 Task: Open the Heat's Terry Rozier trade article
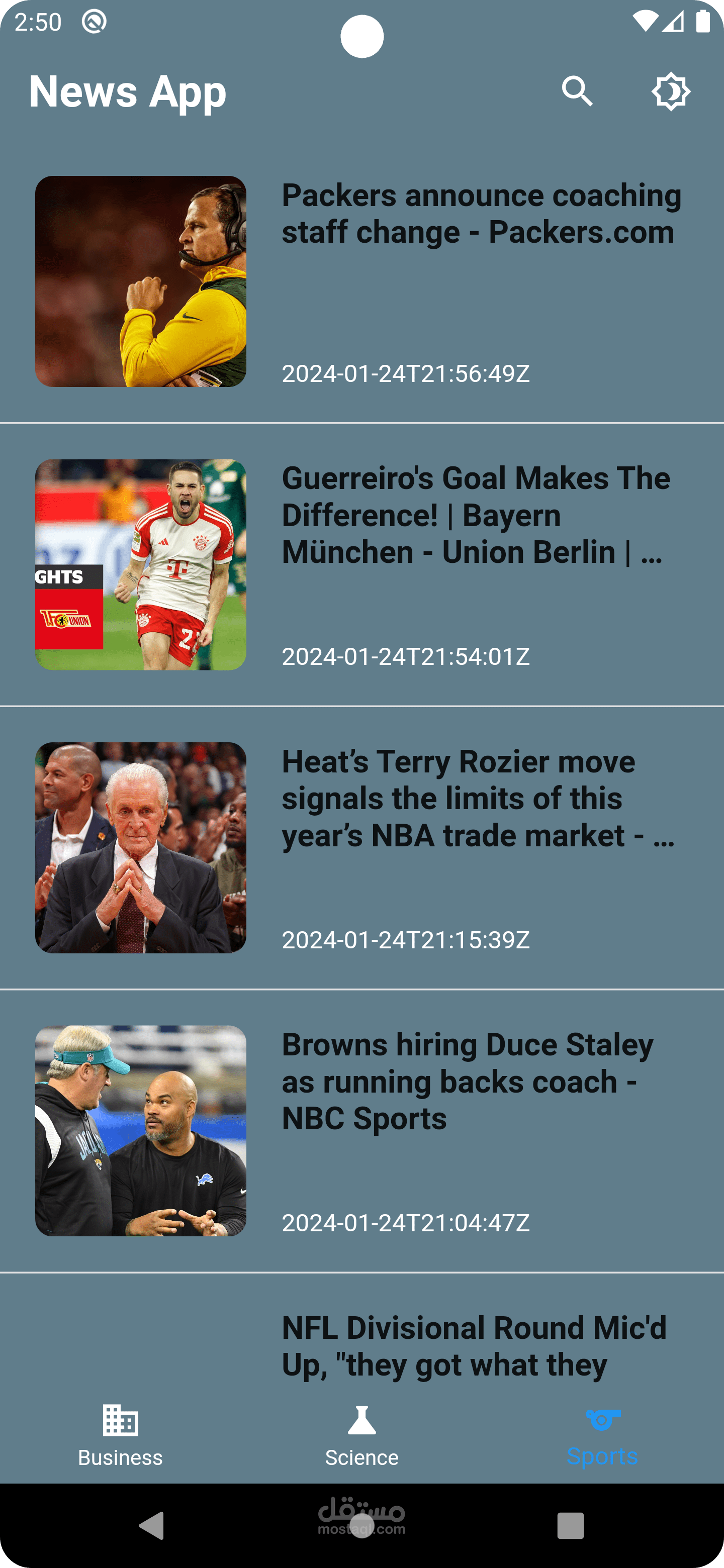point(478,798)
